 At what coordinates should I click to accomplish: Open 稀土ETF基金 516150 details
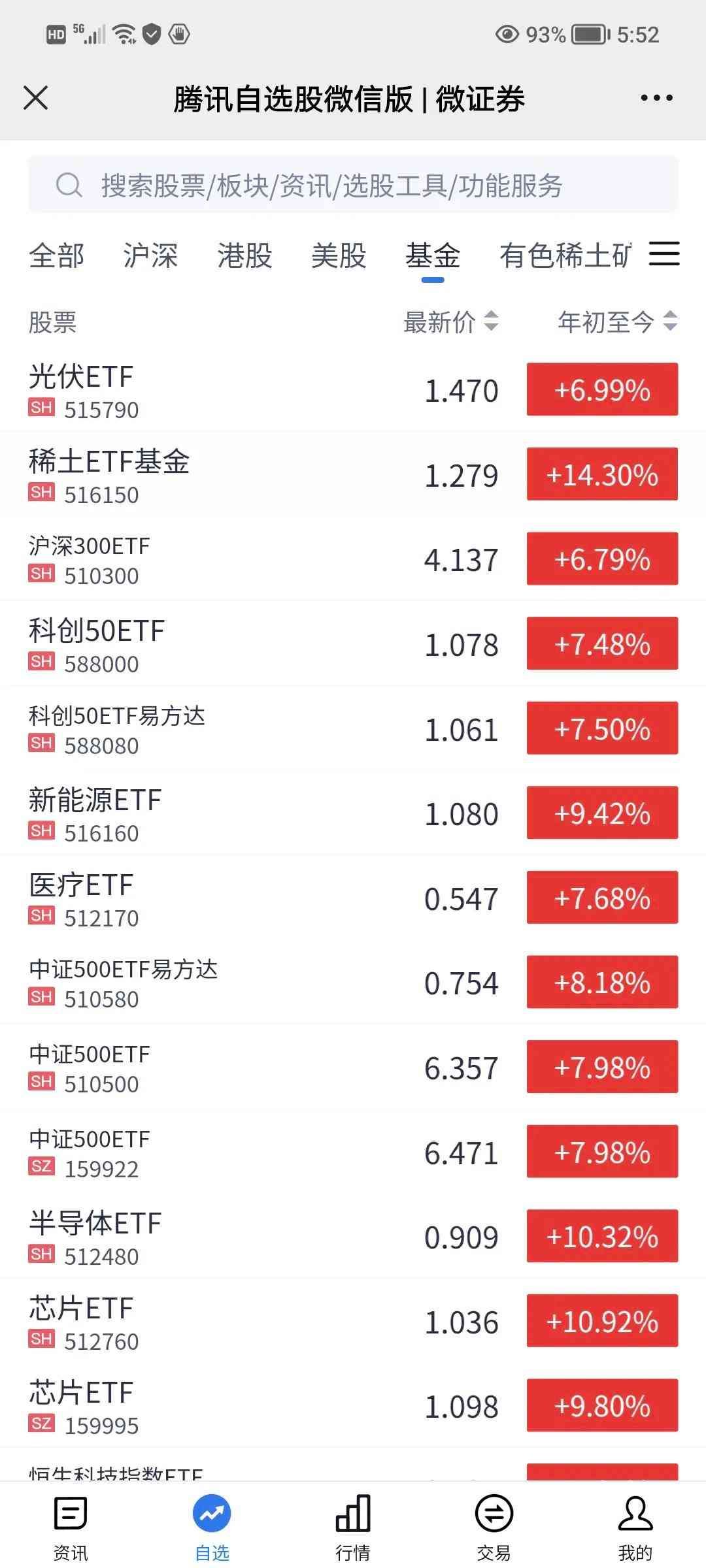[196, 476]
